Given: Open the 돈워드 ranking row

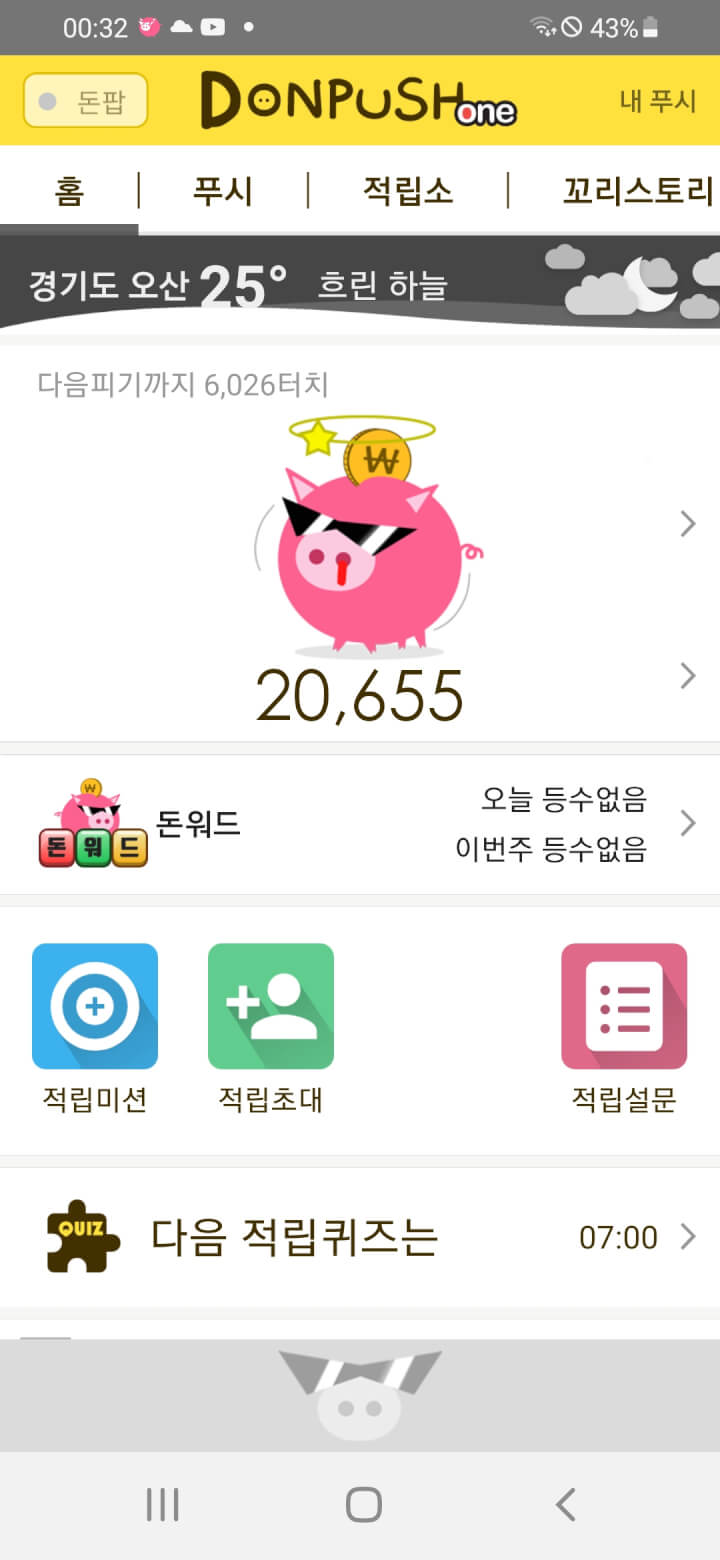Looking at the screenshot, I should [x=360, y=824].
